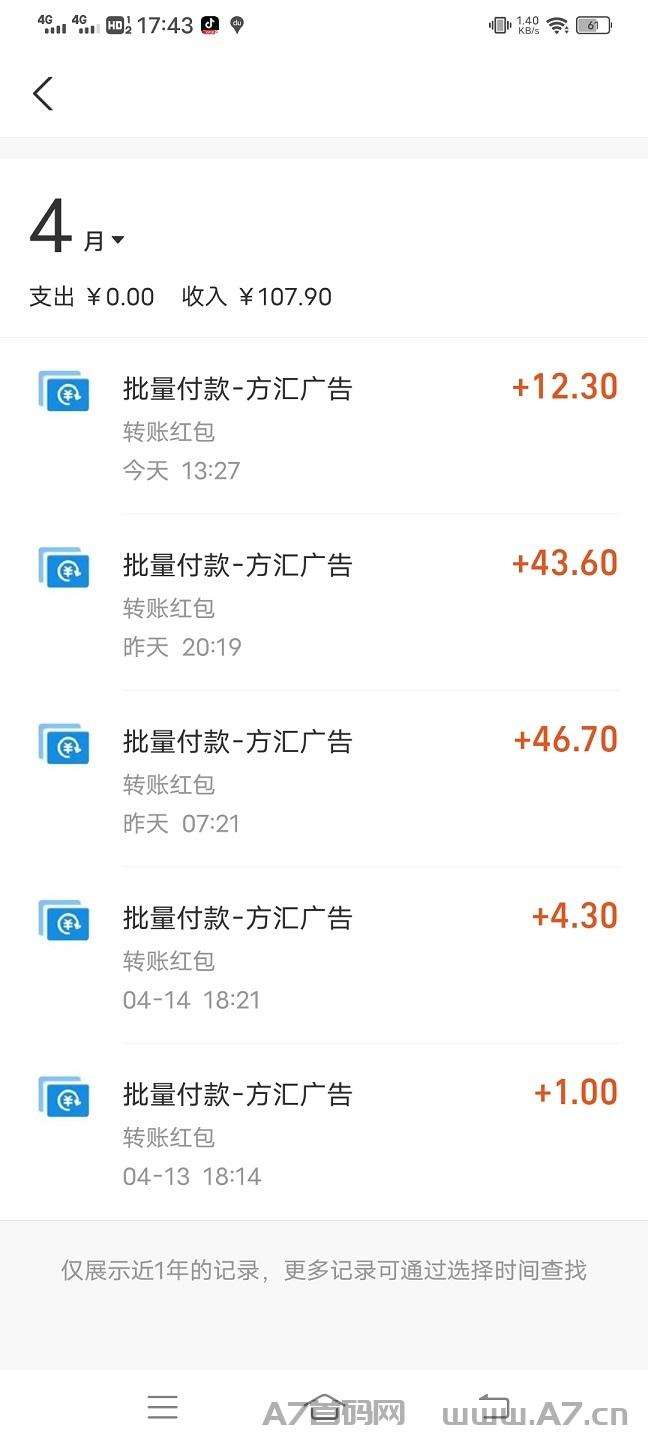View the +46.70 transaction from 昨天 07:21
This screenshot has height=1445, width=648.
coord(324,779)
